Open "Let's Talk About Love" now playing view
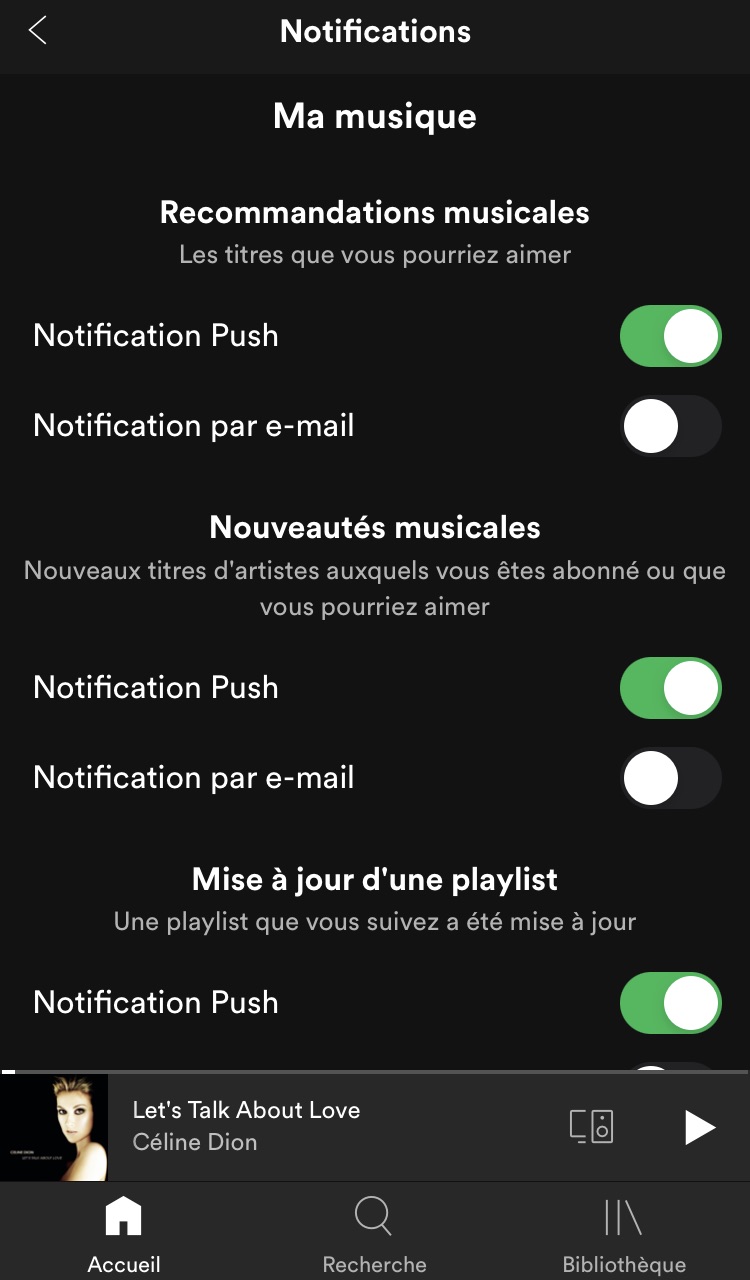The height and width of the screenshot is (1280, 750). (x=246, y=1110)
